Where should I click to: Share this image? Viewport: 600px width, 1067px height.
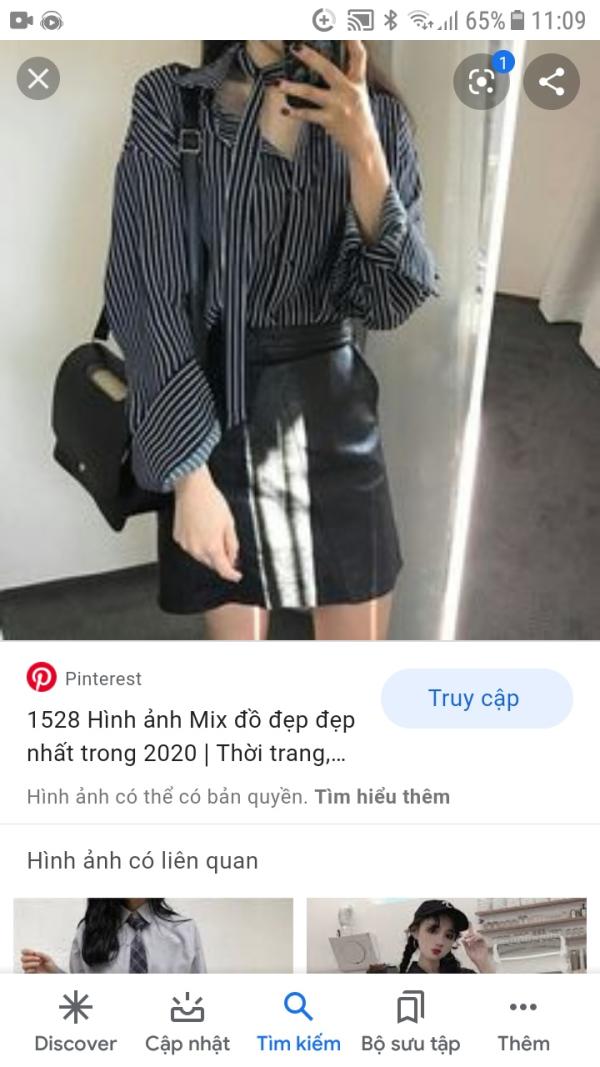click(x=552, y=82)
